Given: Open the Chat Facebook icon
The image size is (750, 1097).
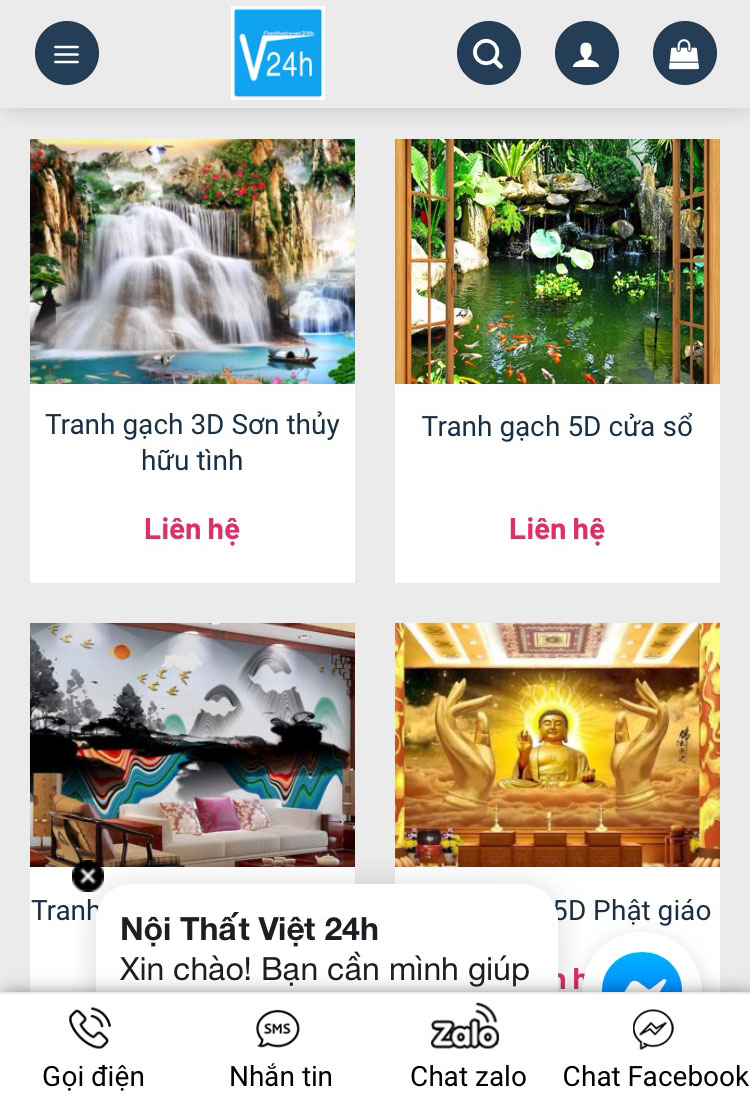Looking at the screenshot, I should click(654, 1029).
